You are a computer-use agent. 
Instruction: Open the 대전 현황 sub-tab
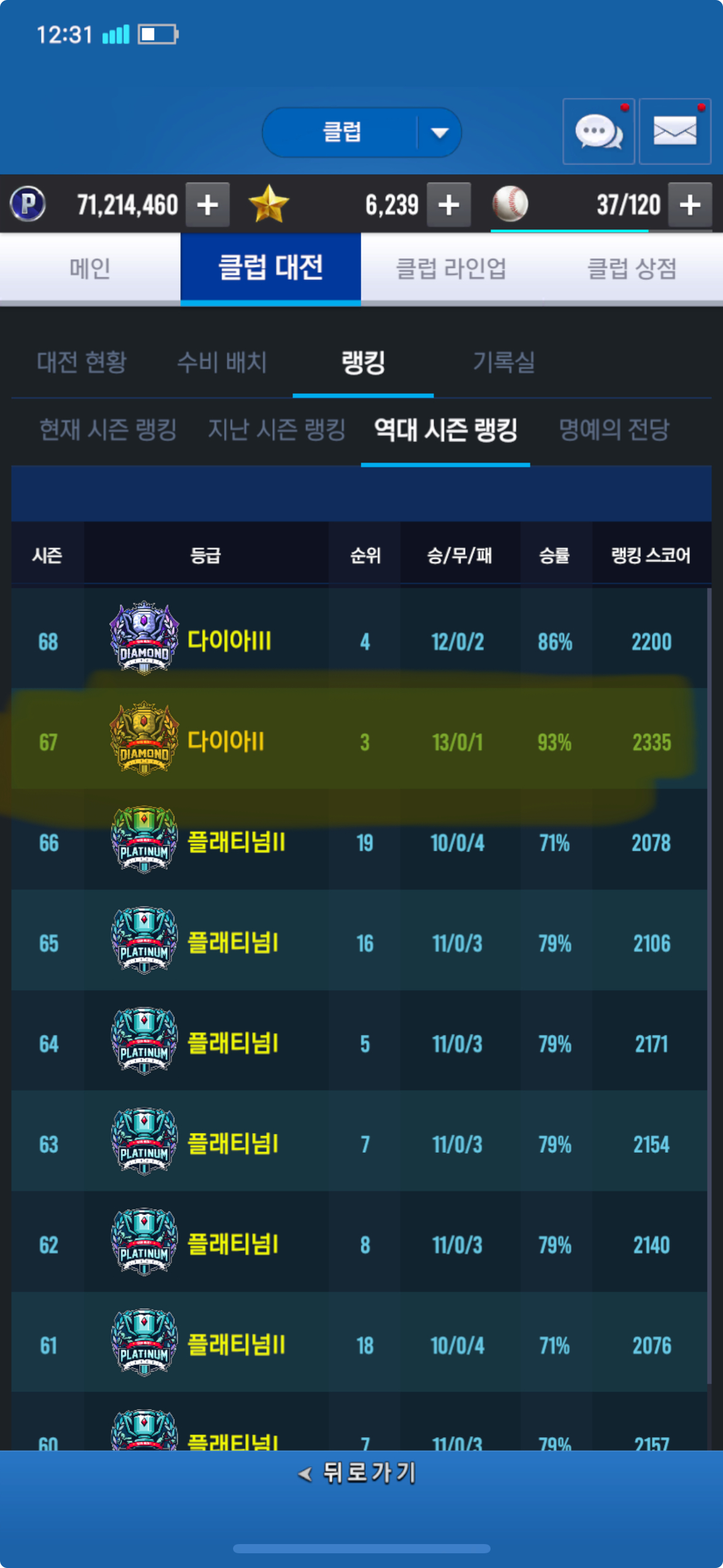82,362
